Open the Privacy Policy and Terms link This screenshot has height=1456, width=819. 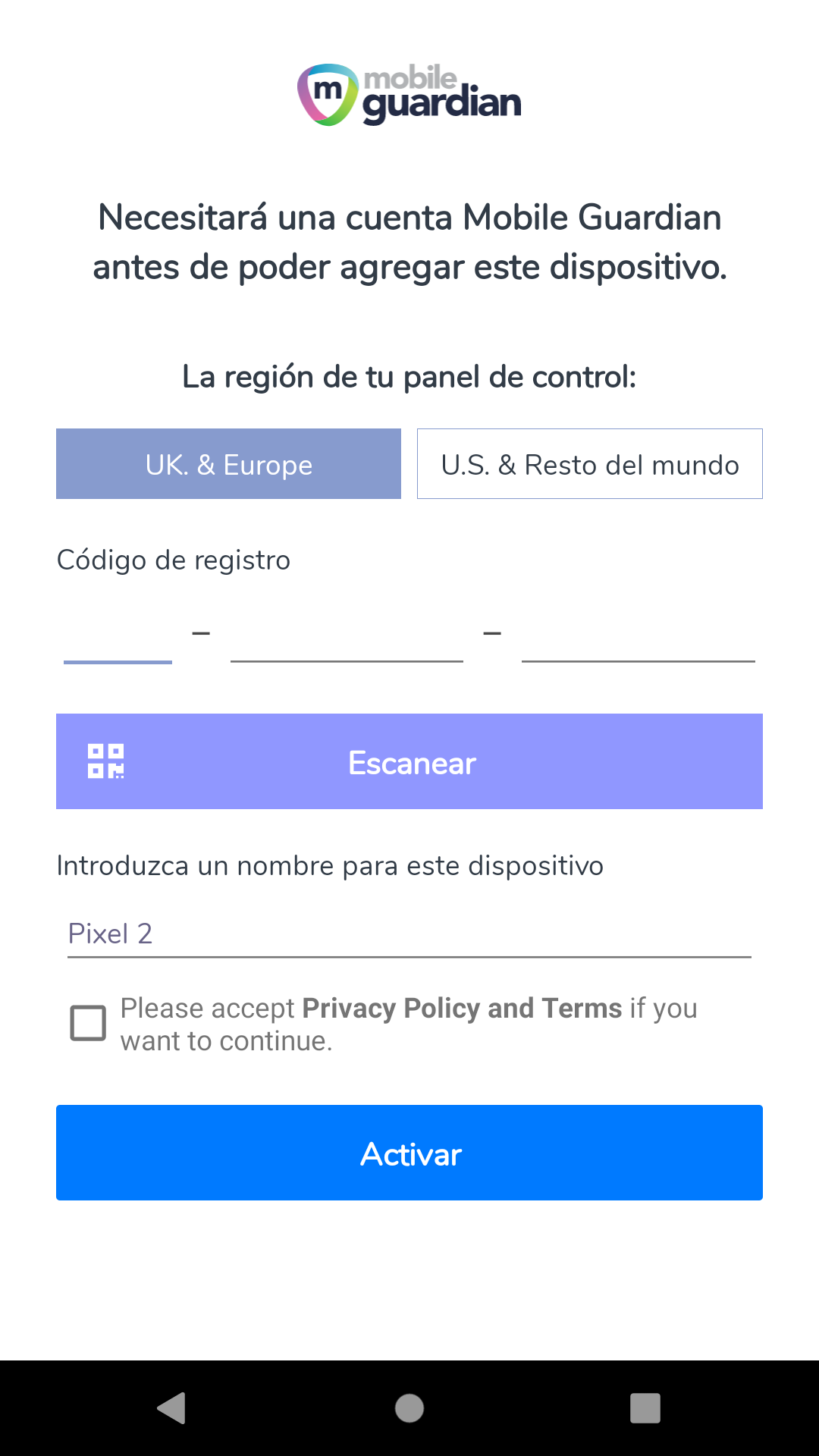coord(462,1009)
